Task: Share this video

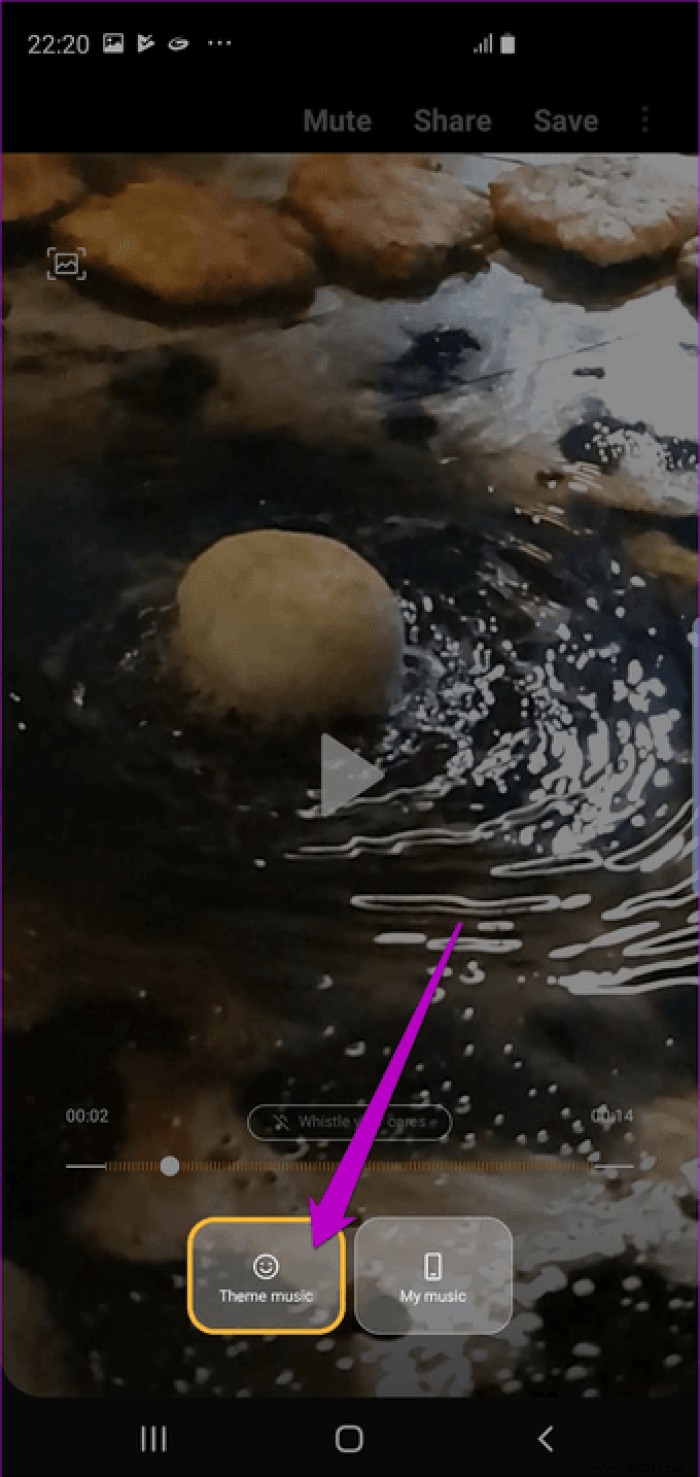Action: click(452, 121)
